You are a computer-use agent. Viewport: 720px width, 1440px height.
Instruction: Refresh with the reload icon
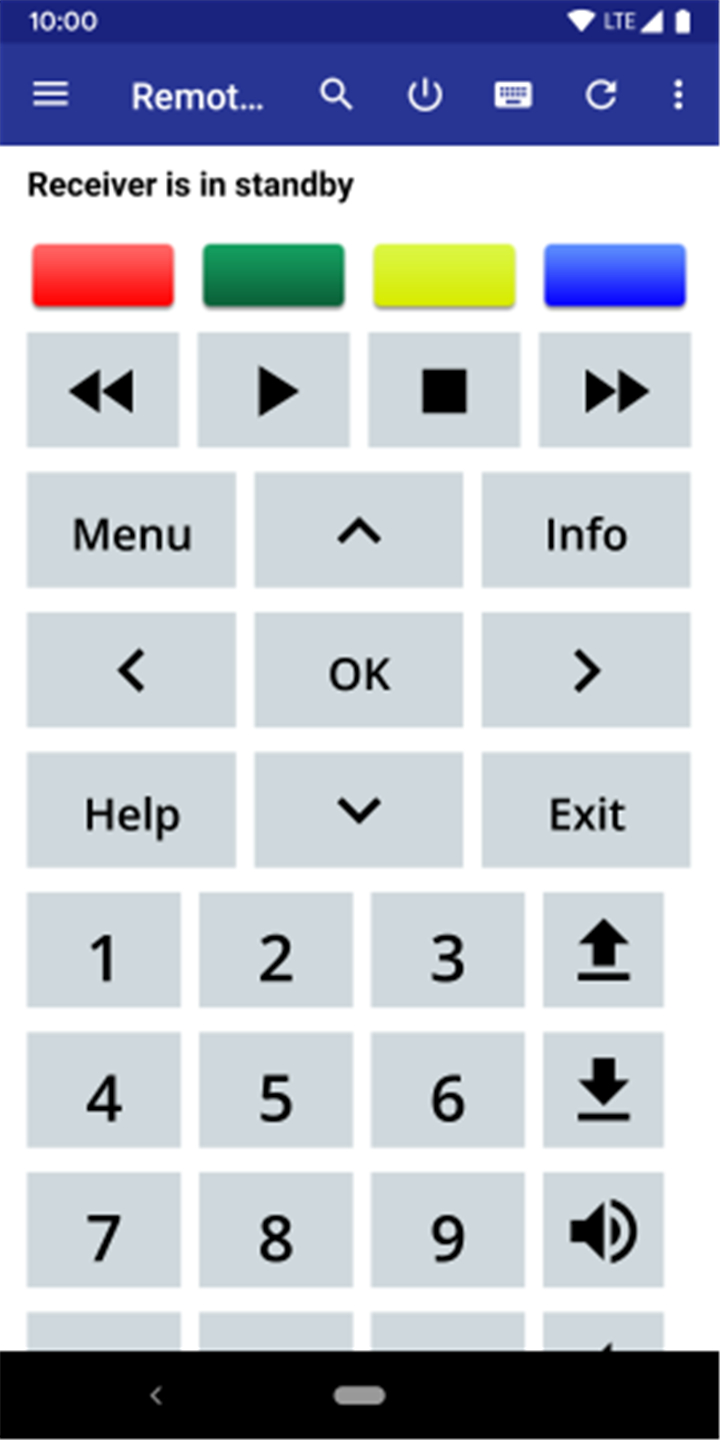click(601, 95)
